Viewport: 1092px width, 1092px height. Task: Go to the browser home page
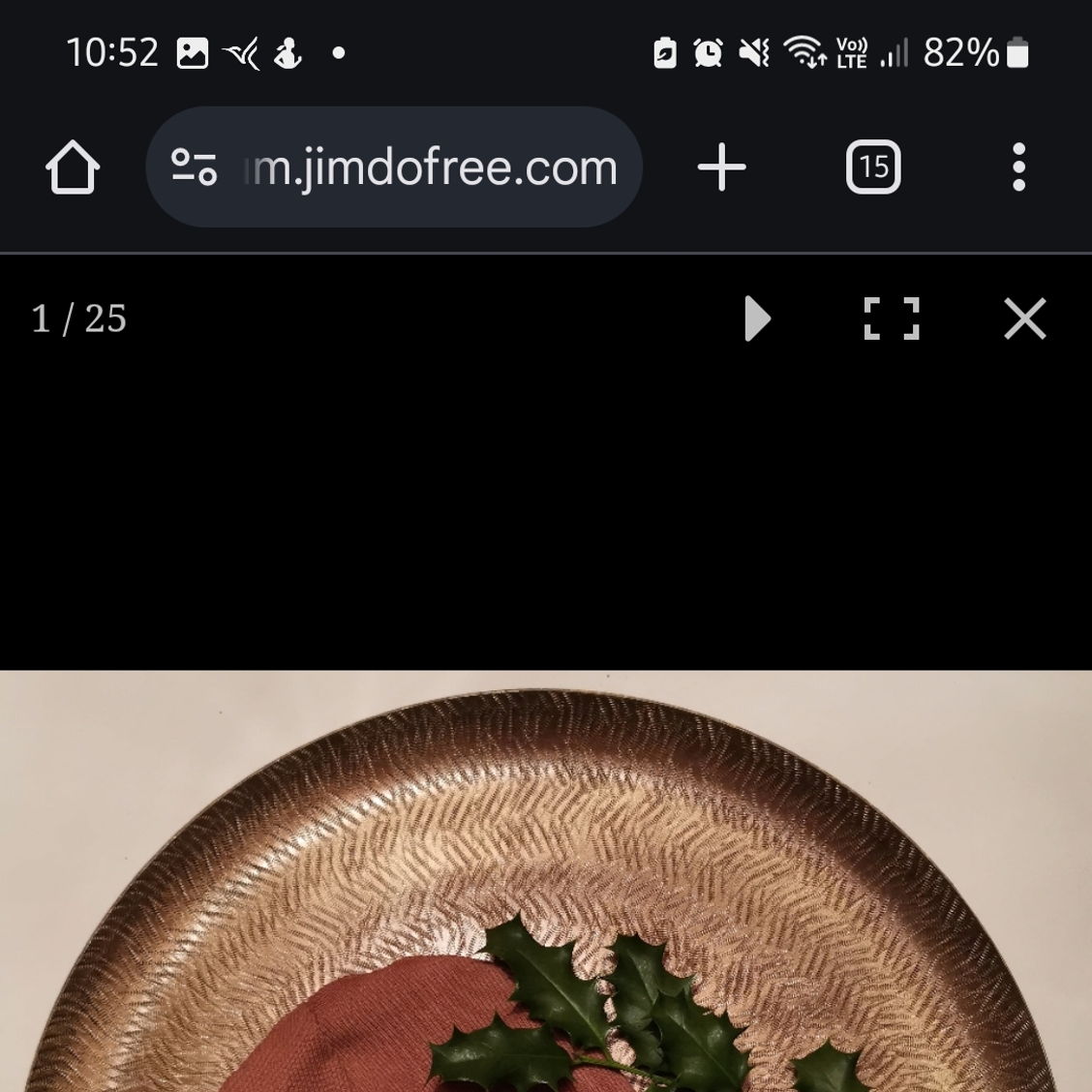point(73,167)
